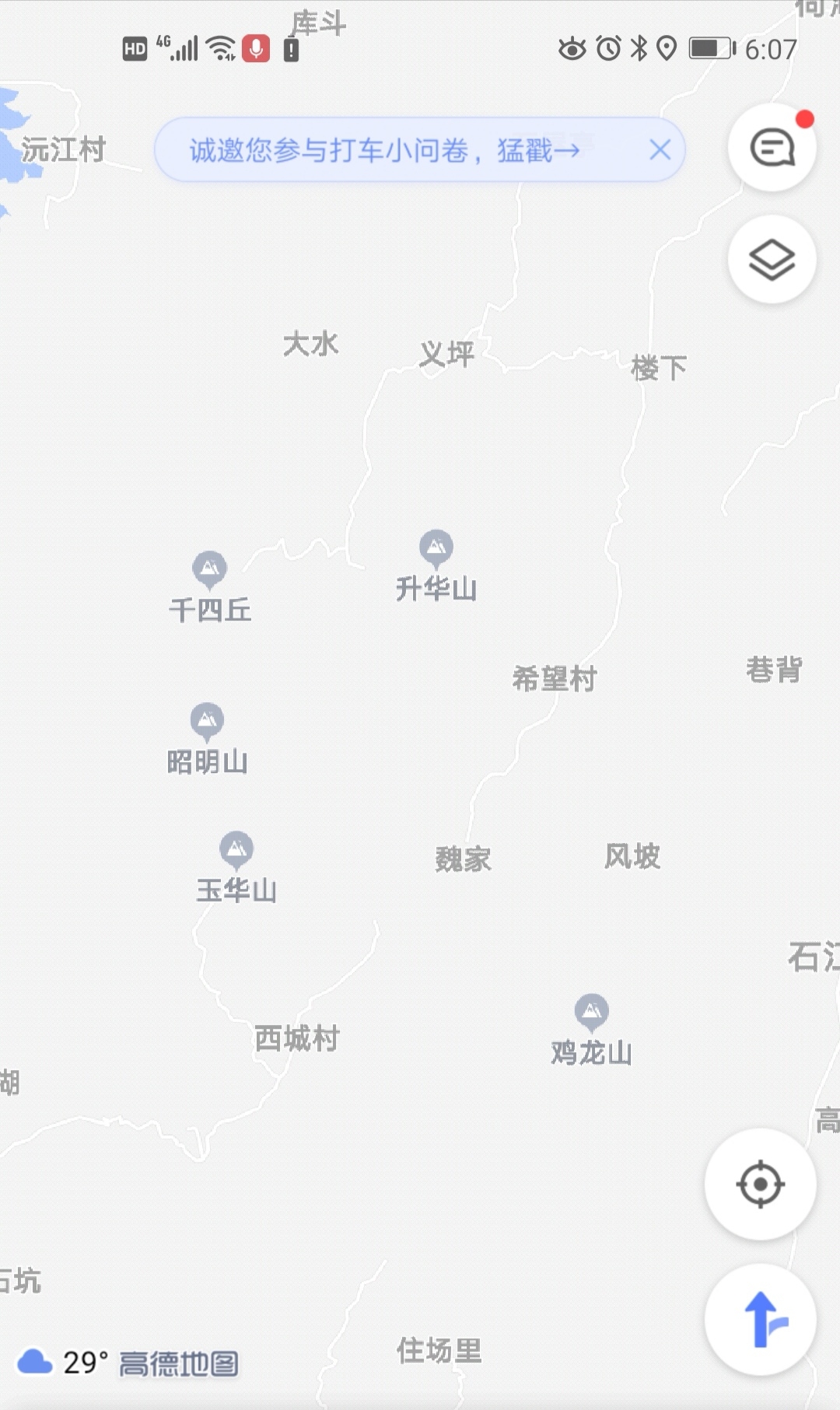The height and width of the screenshot is (1410, 840).
Task: Select the 千四丘 mountain marker
Action: point(209,569)
